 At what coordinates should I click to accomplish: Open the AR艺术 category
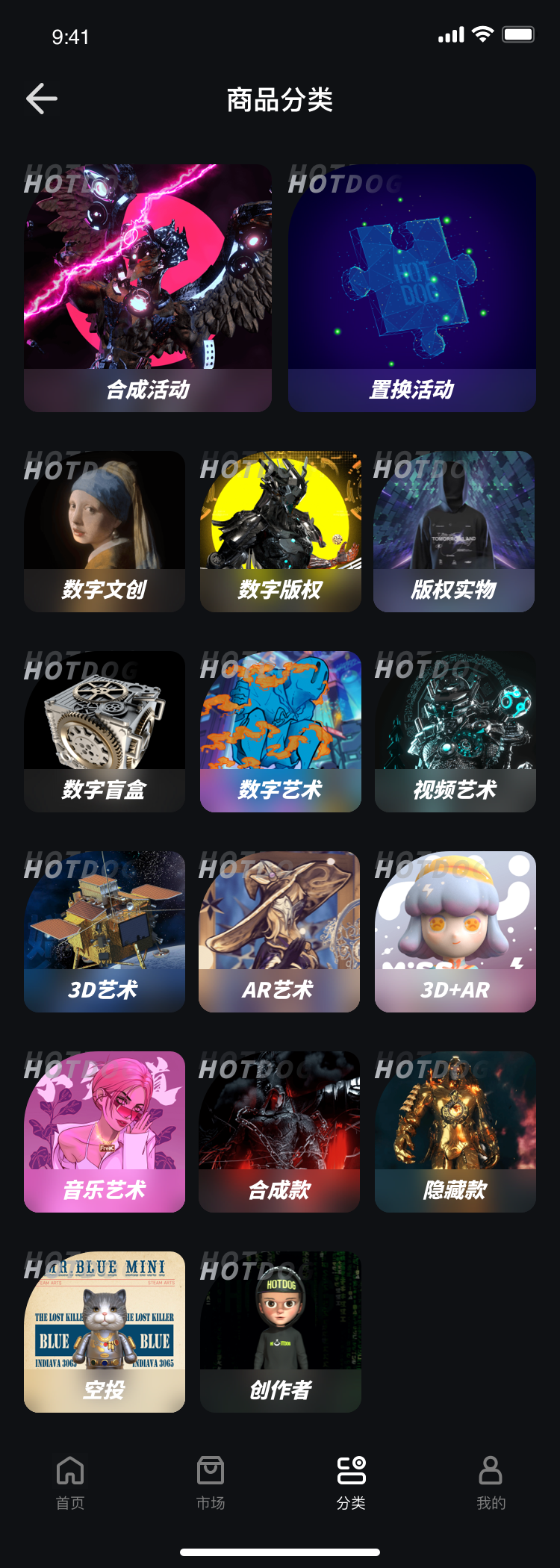tap(279, 932)
